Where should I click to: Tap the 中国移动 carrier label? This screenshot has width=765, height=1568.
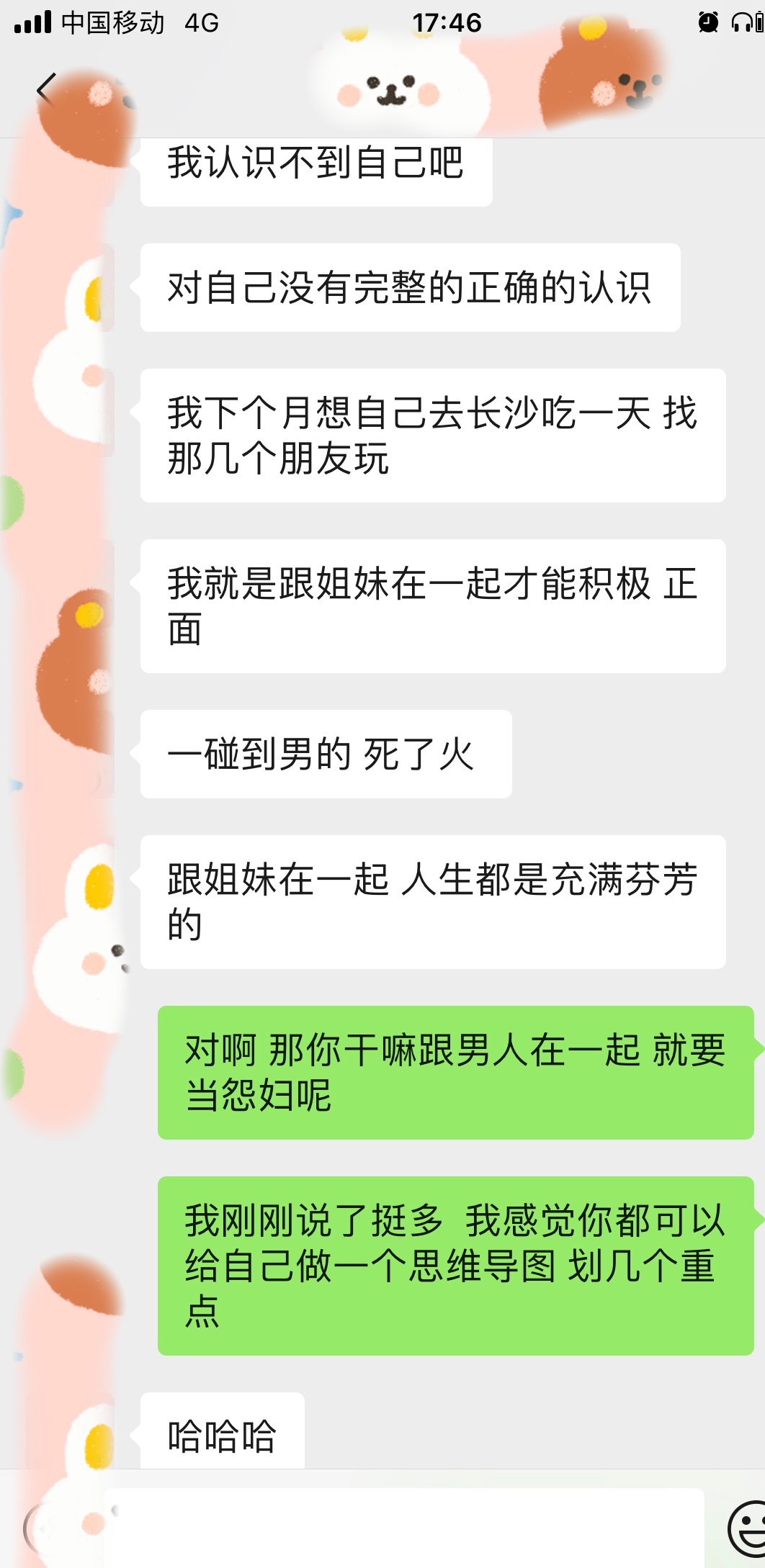pyautogui.click(x=112, y=22)
